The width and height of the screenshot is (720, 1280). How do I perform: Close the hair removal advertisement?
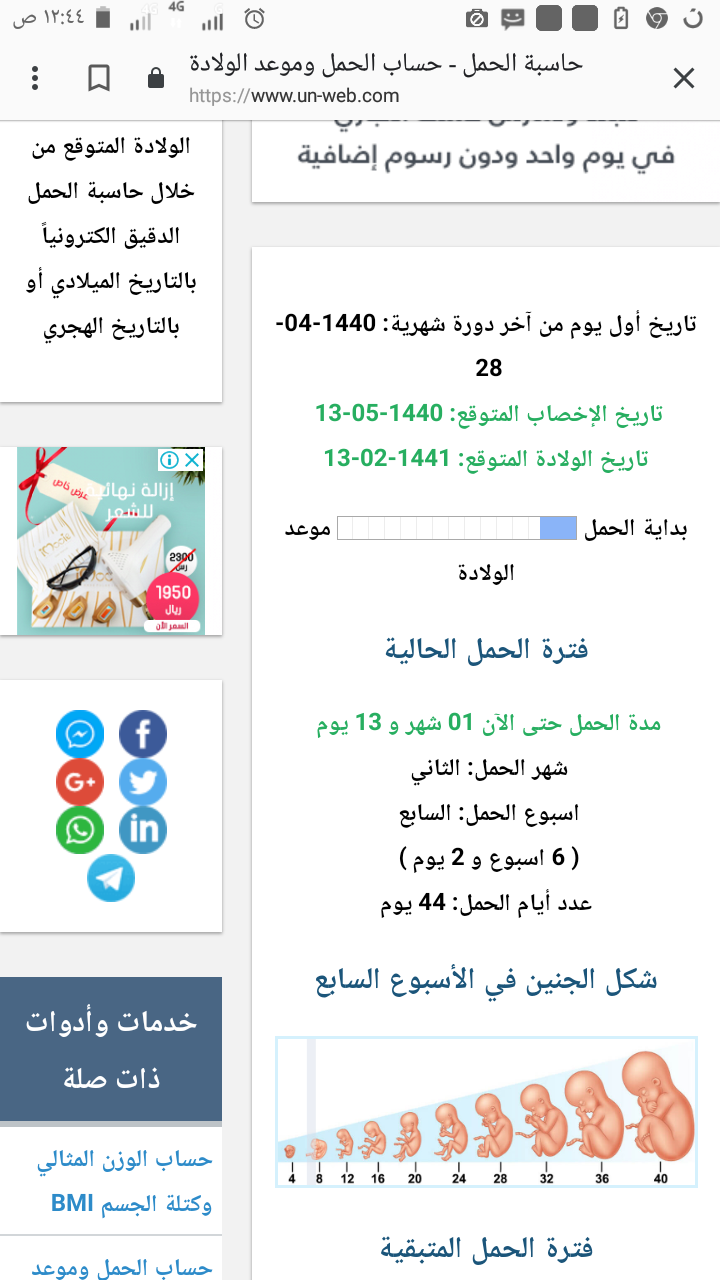click(193, 460)
